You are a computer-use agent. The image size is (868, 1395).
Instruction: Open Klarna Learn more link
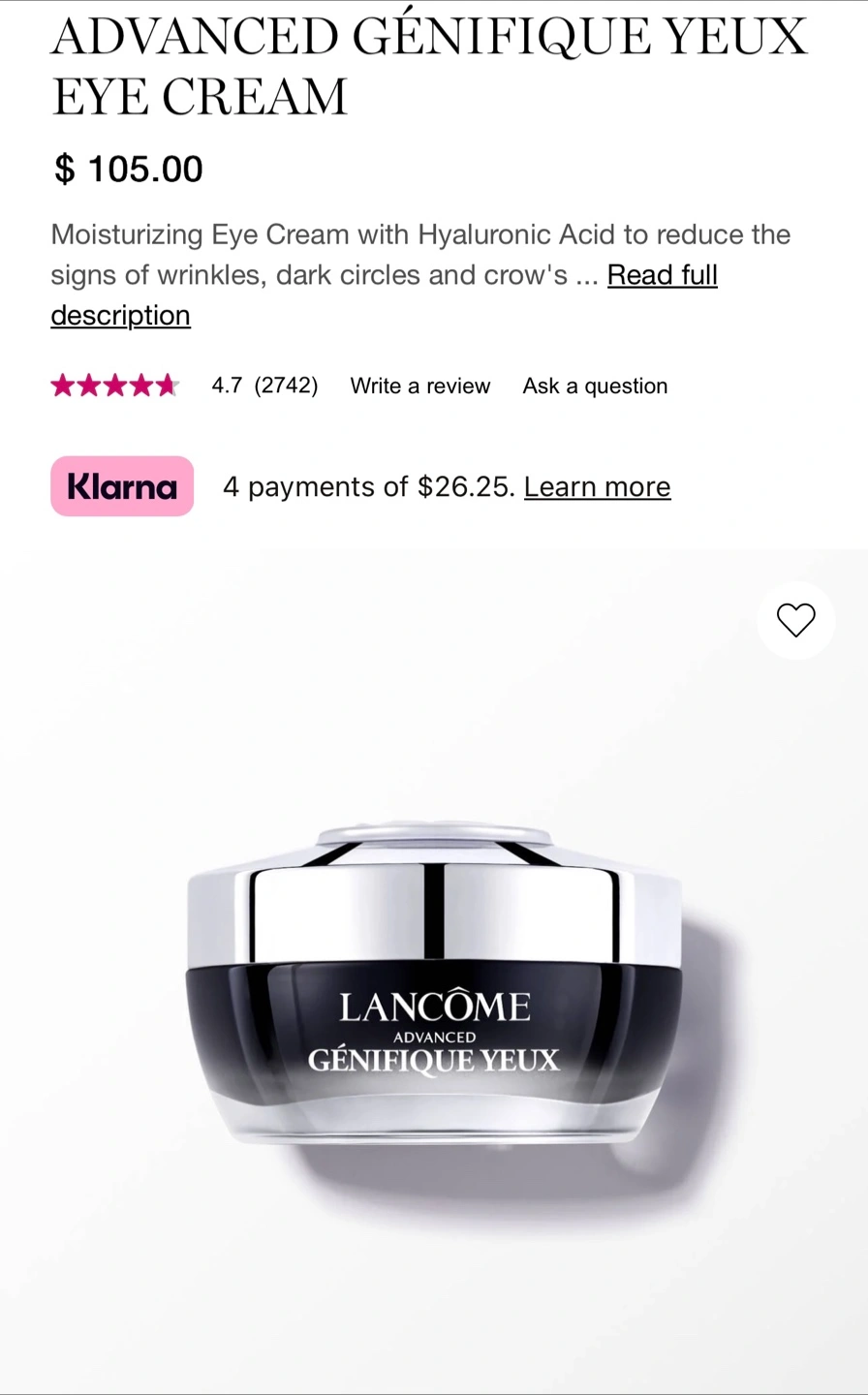(x=597, y=486)
